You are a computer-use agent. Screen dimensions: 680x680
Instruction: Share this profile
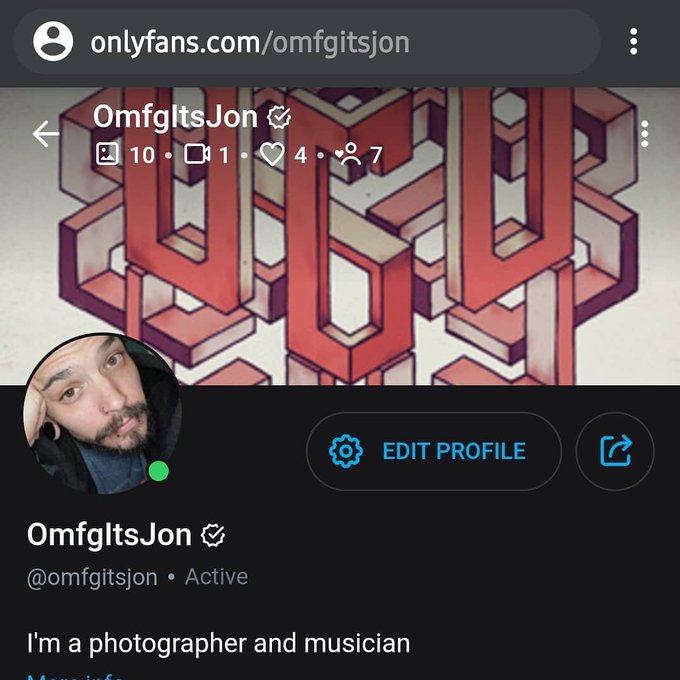tap(616, 451)
